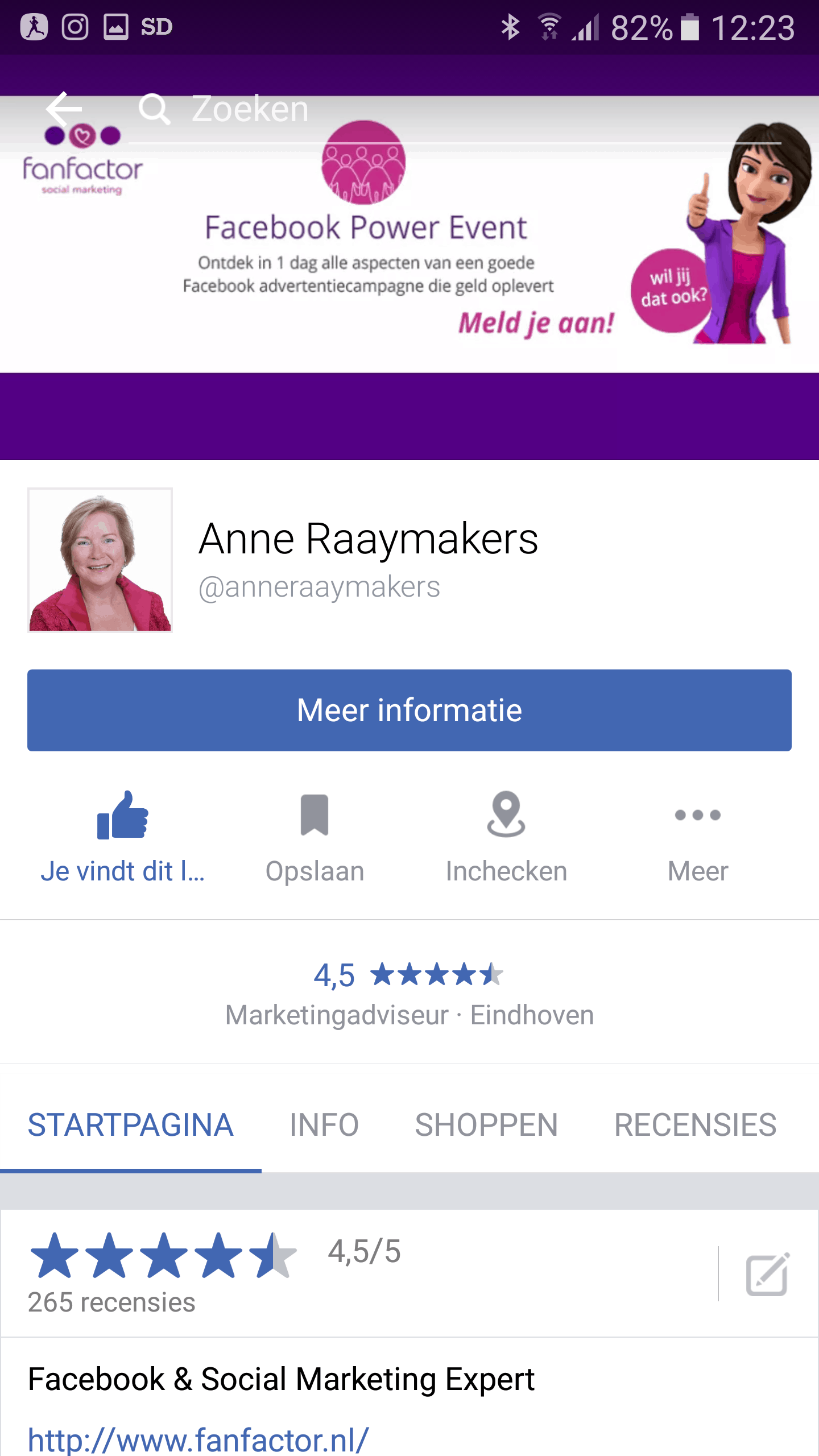819x1456 pixels.
Task: View Anne Raaymakers' profile picture
Action: coord(100,560)
